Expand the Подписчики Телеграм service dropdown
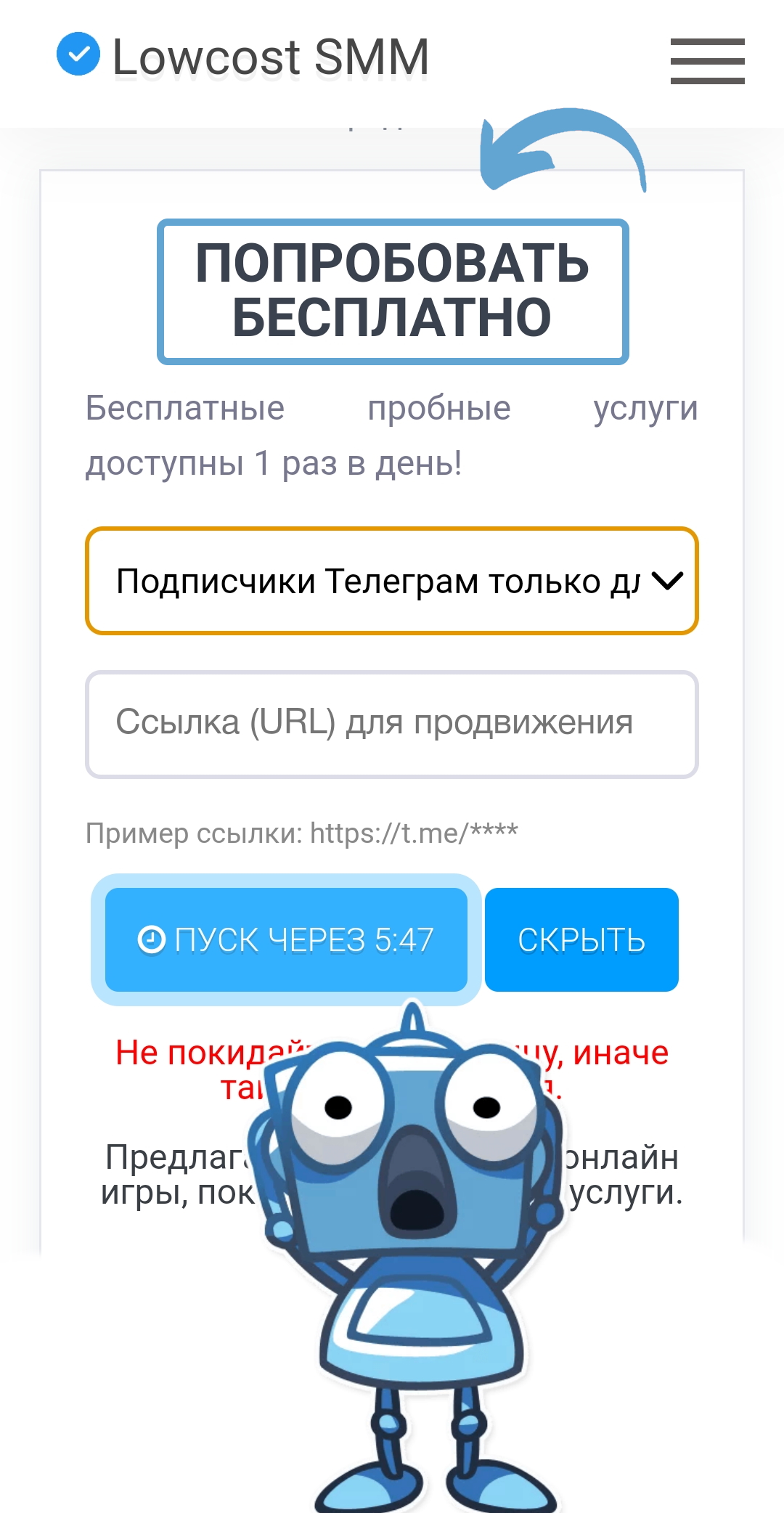 [x=392, y=581]
